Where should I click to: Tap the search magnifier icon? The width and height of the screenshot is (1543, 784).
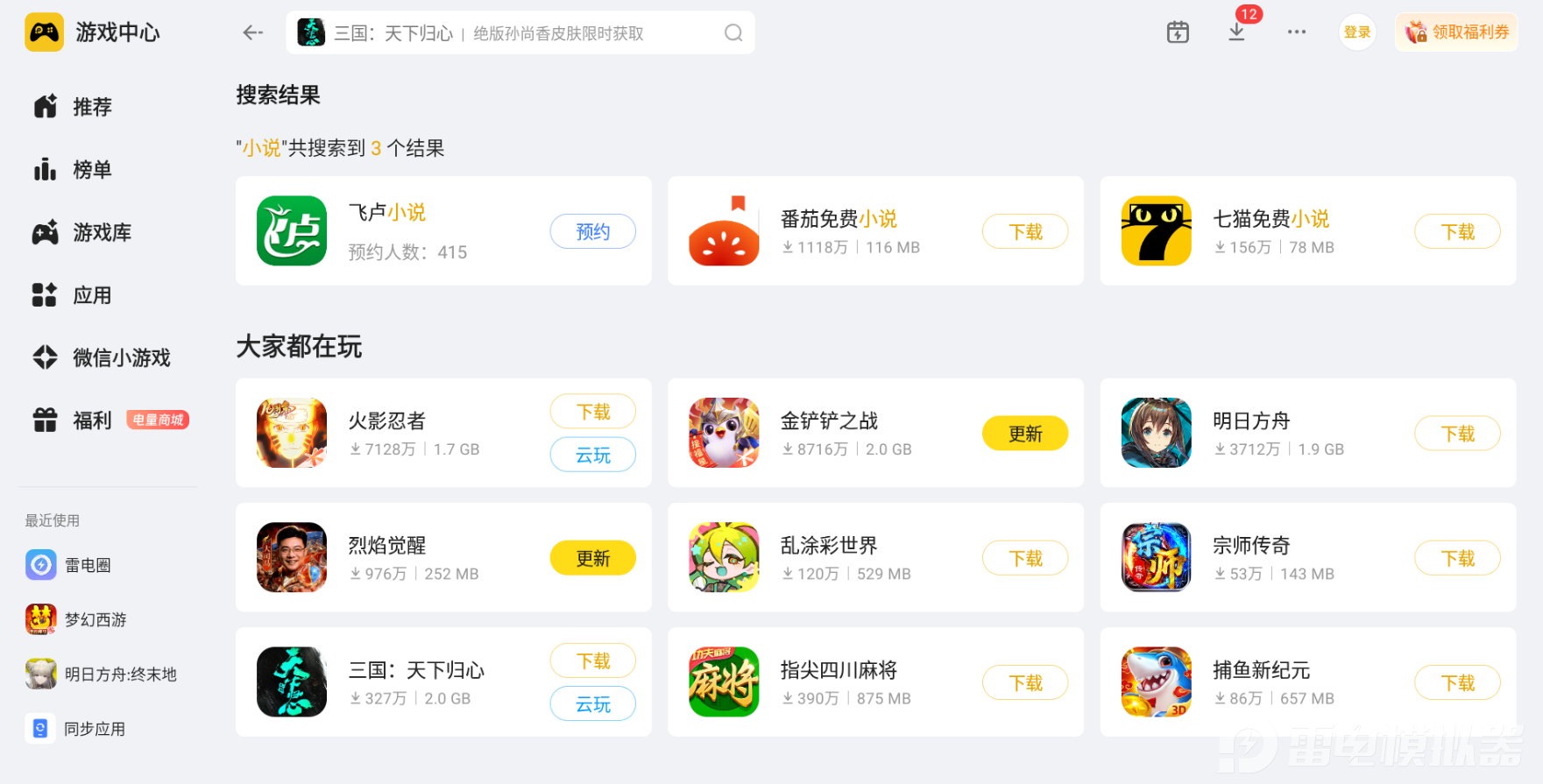(733, 32)
